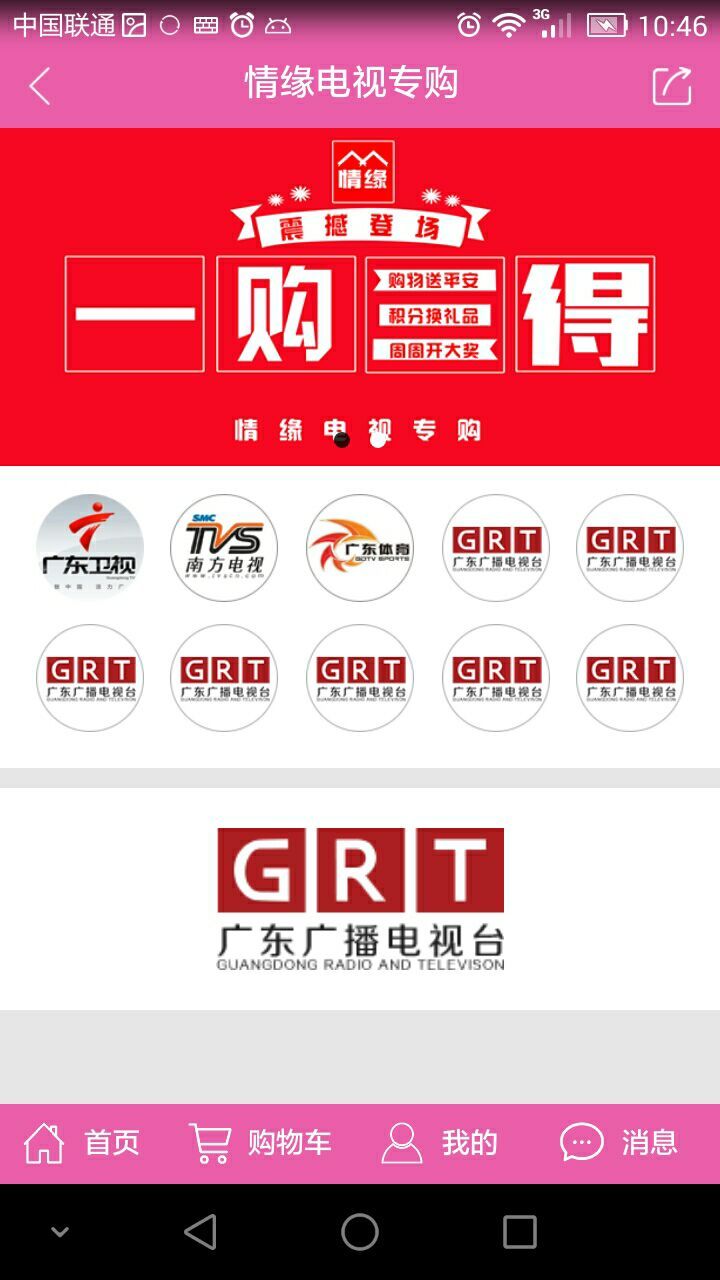Image resolution: width=720 pixels, height=1280 pixels.
Task: Select the 广东卫视 channel
Action: point(90,548)
